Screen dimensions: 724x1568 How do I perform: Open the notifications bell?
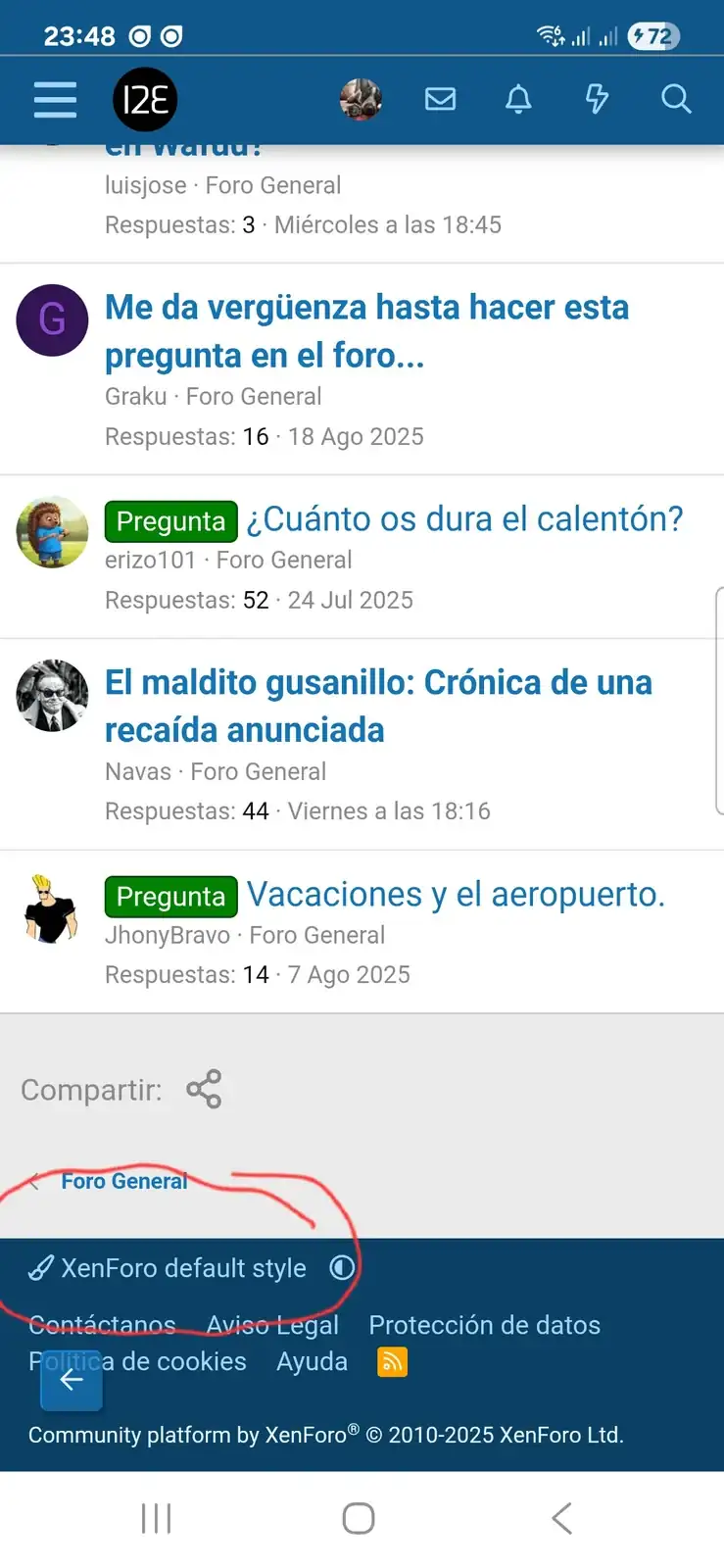click(x=518, y=99)
